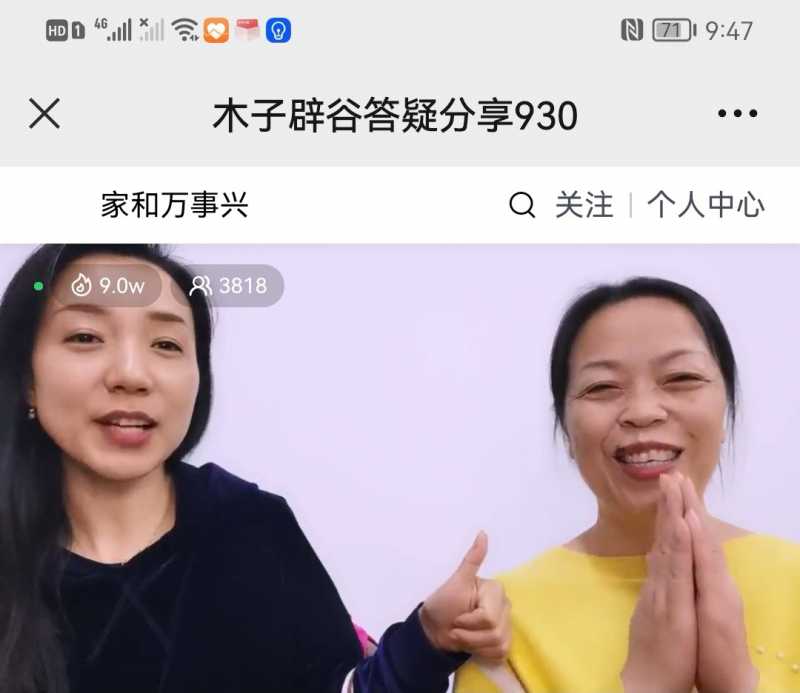Open the 家和万事兴 channel name

[x=174, y=205]
